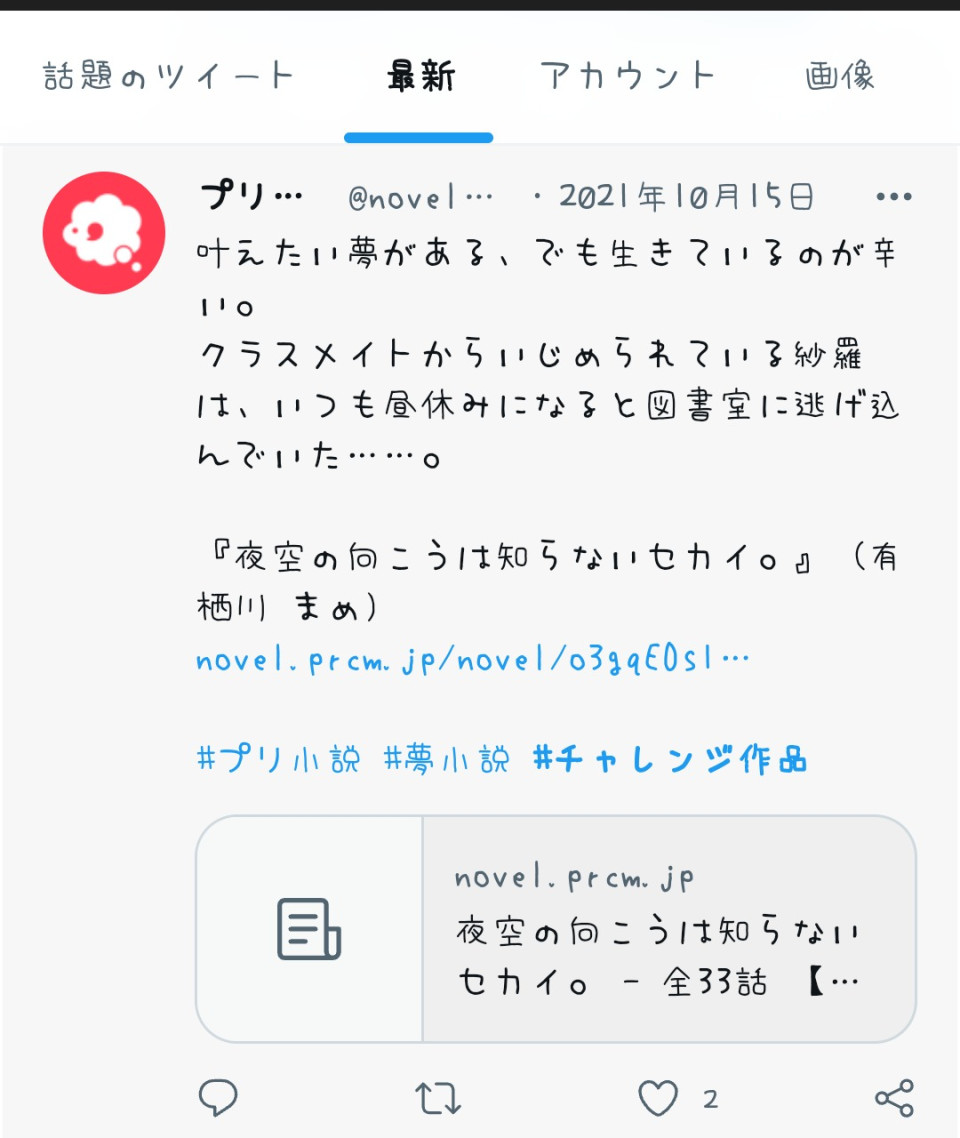Retweet this novel post
Viewport: 960px width, 1138px height.
[x=438, y=1098]
